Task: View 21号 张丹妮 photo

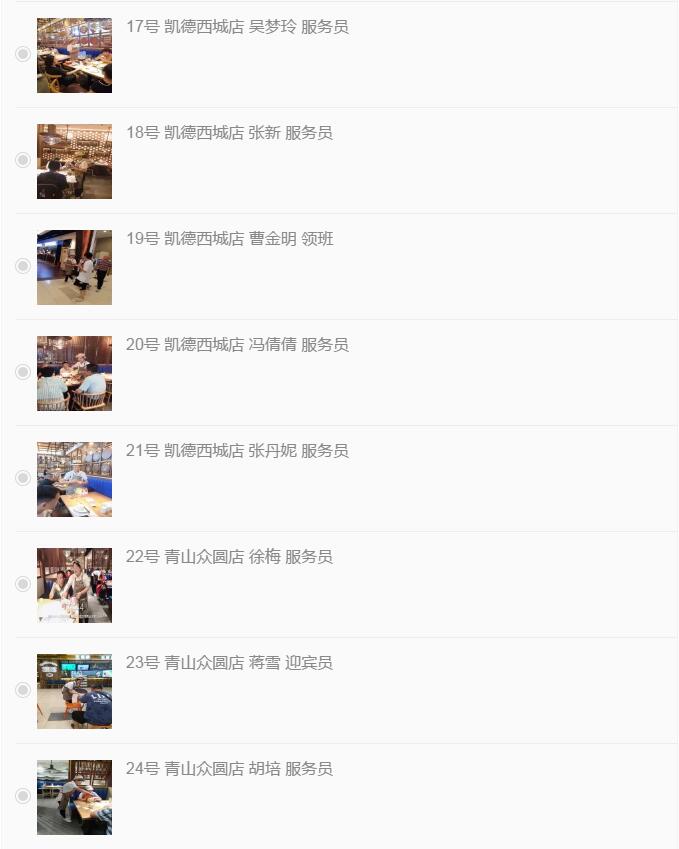Action: pos(74,479)
